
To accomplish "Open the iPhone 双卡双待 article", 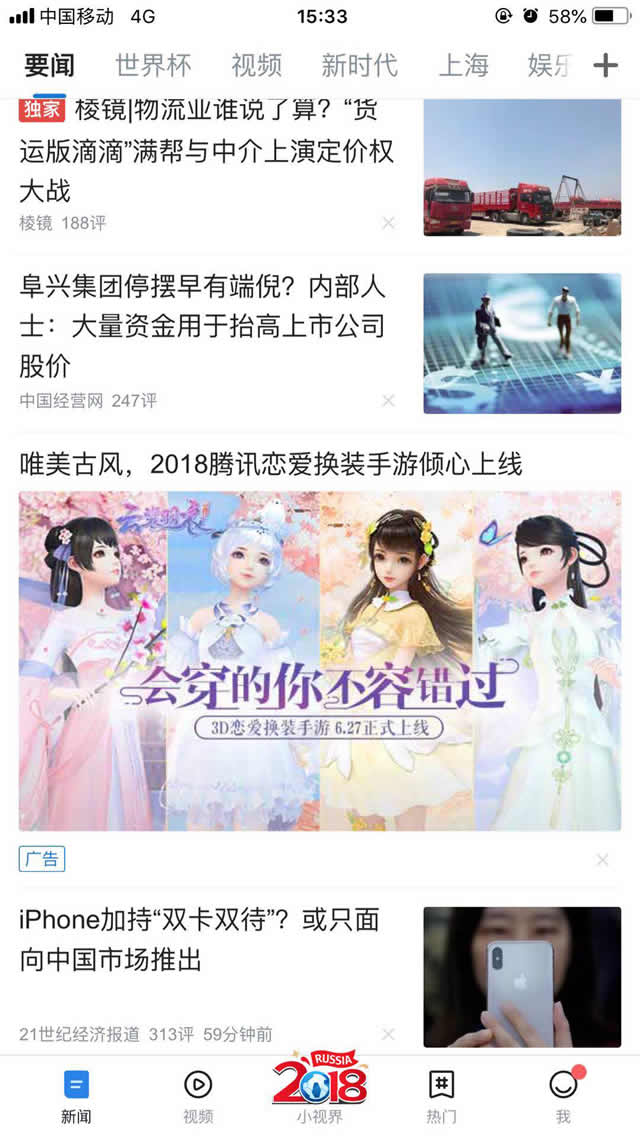I will click(200, 940).
